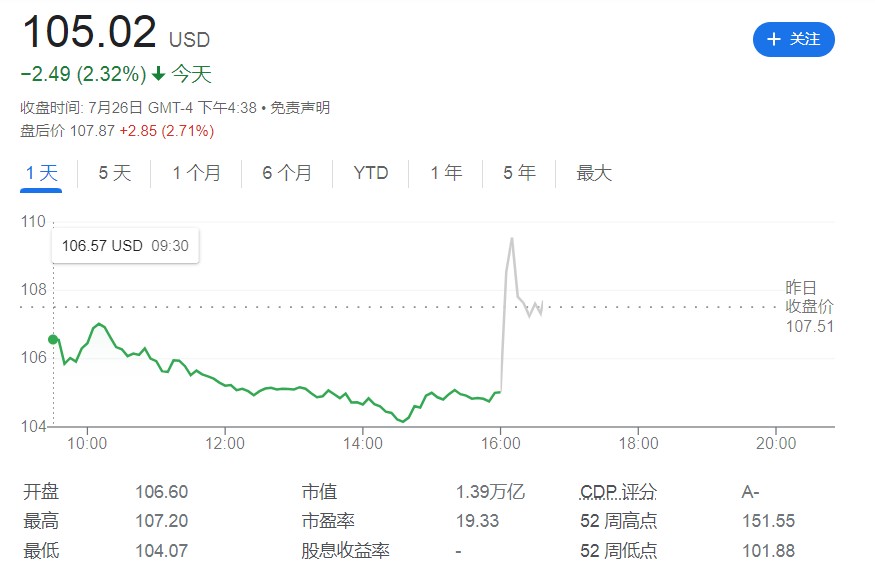Show the 最大 full history range

coord(593,173)
